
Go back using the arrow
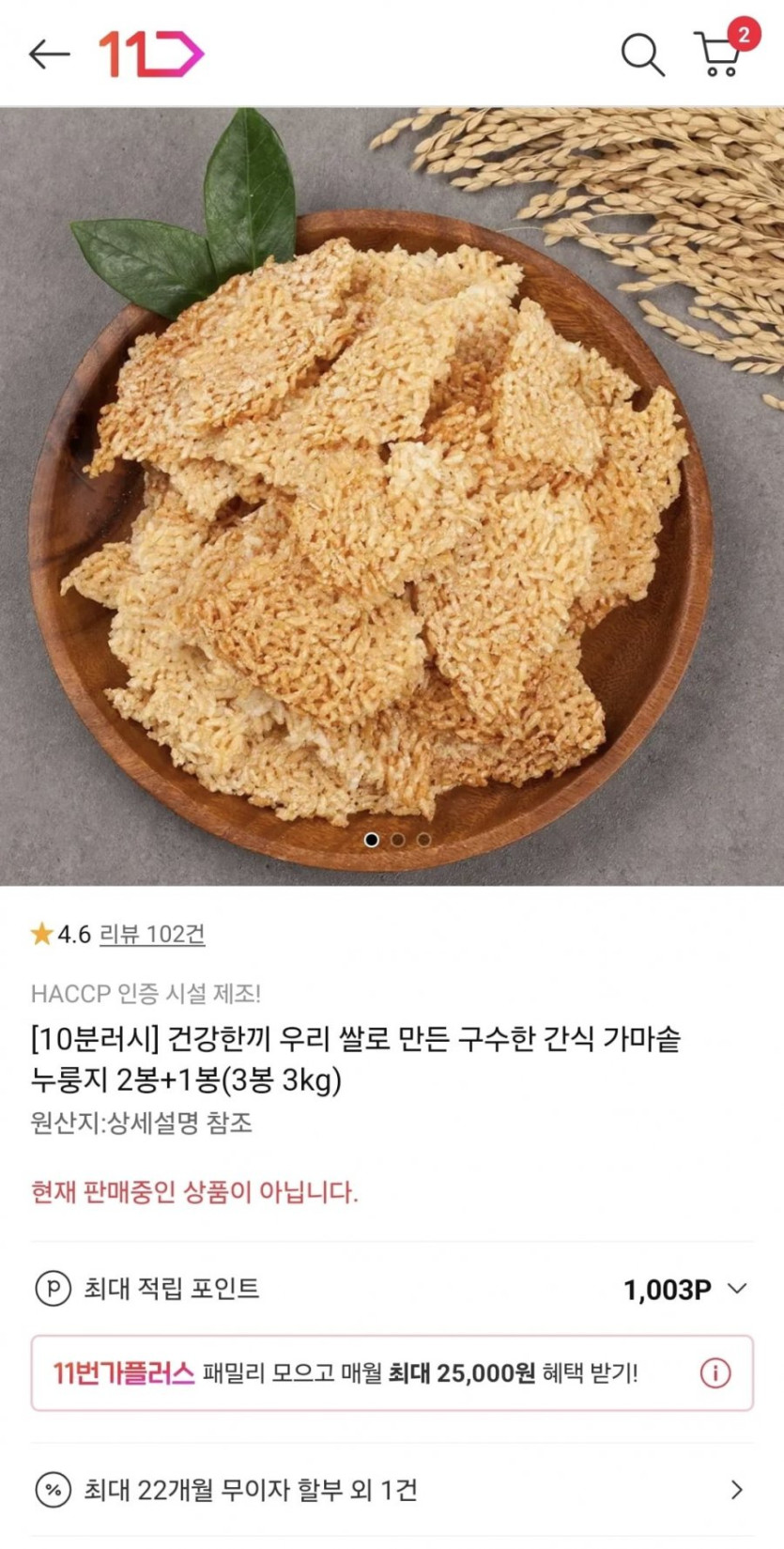tap(49, 54)
